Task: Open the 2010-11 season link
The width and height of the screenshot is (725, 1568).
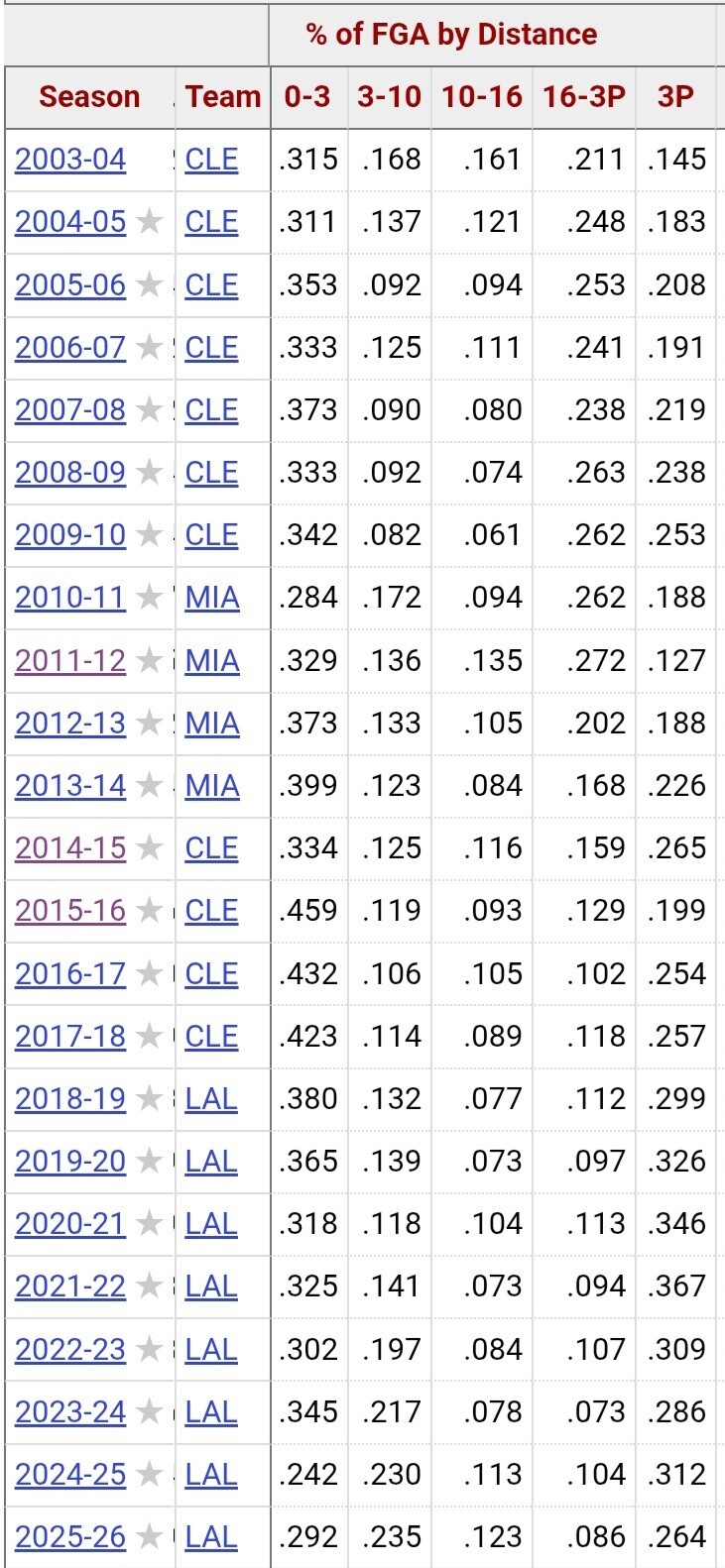Action: coord(70,598)
